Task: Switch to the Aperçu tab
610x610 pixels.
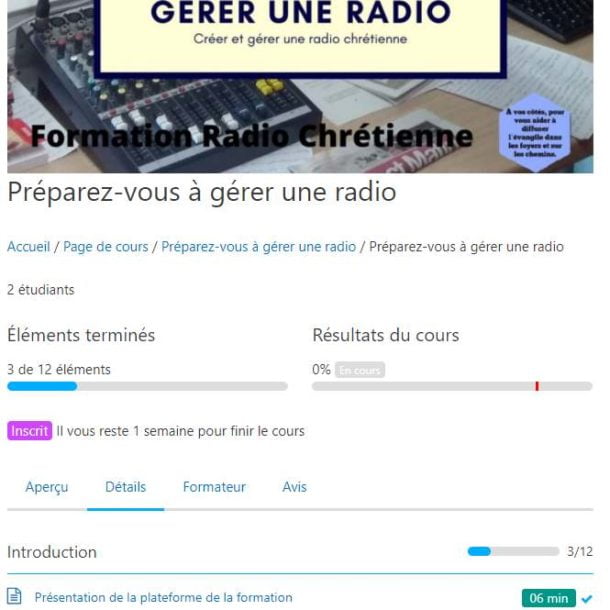Action: 47,487
